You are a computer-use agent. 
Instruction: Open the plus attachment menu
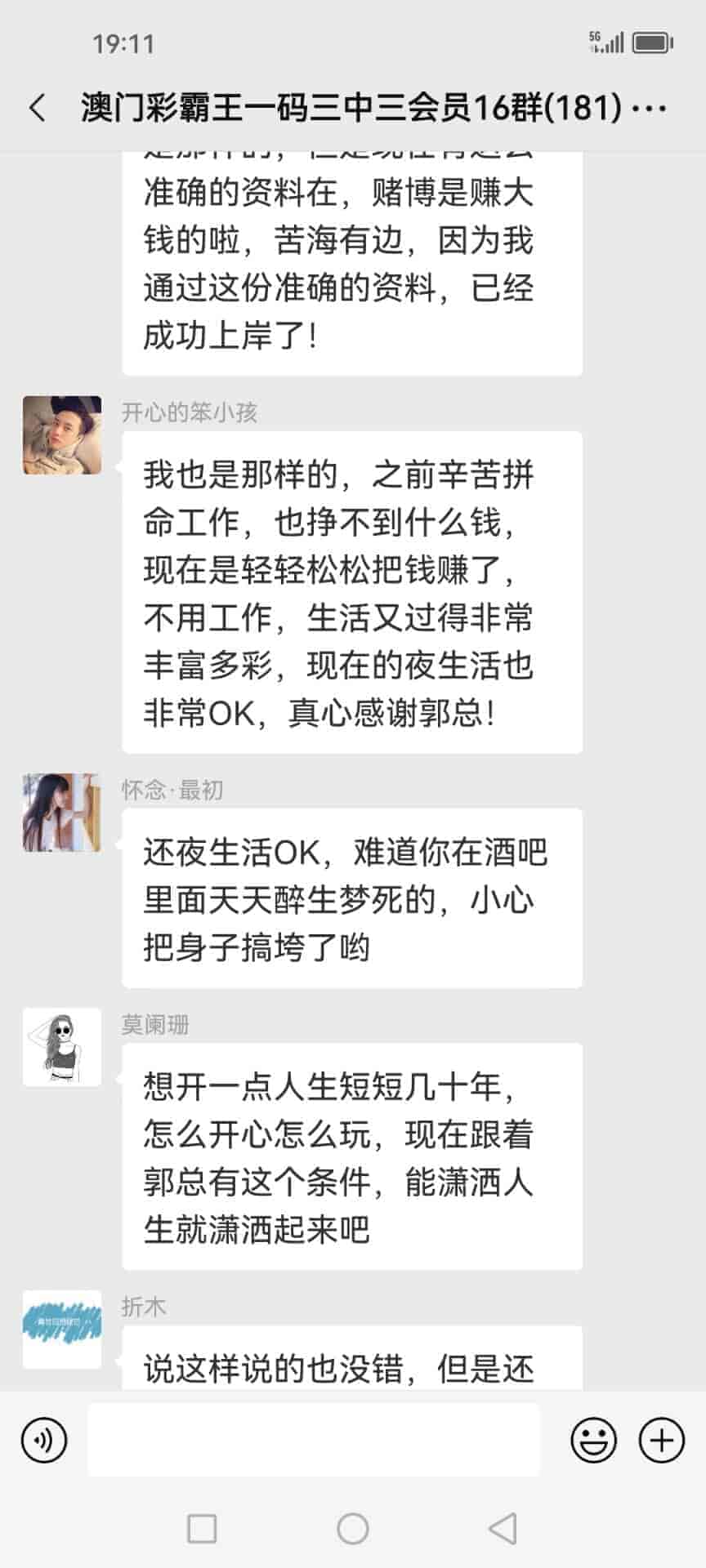(x=661, y=1440)
